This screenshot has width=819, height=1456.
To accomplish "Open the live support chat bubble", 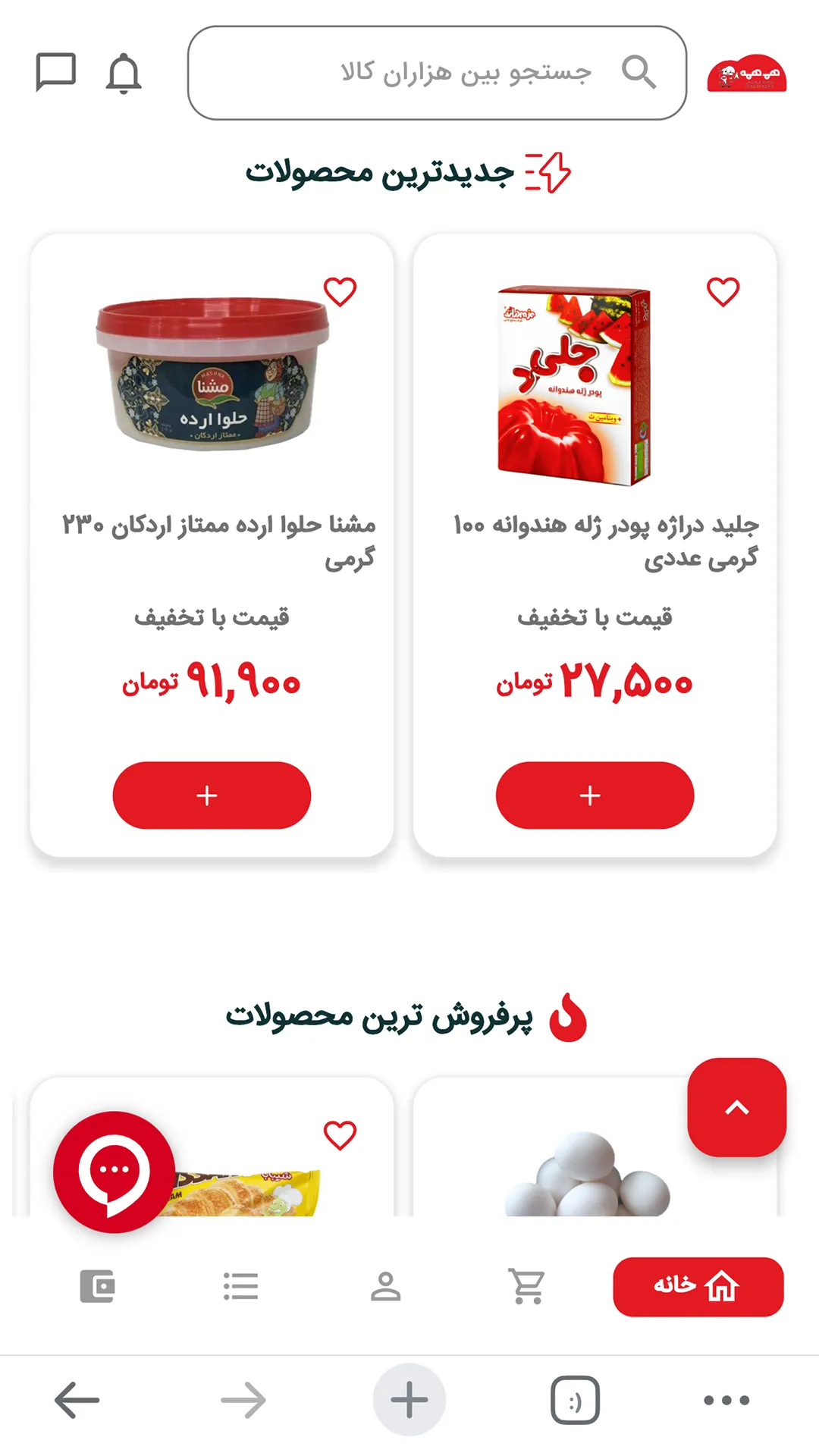I will [114, 1172].
